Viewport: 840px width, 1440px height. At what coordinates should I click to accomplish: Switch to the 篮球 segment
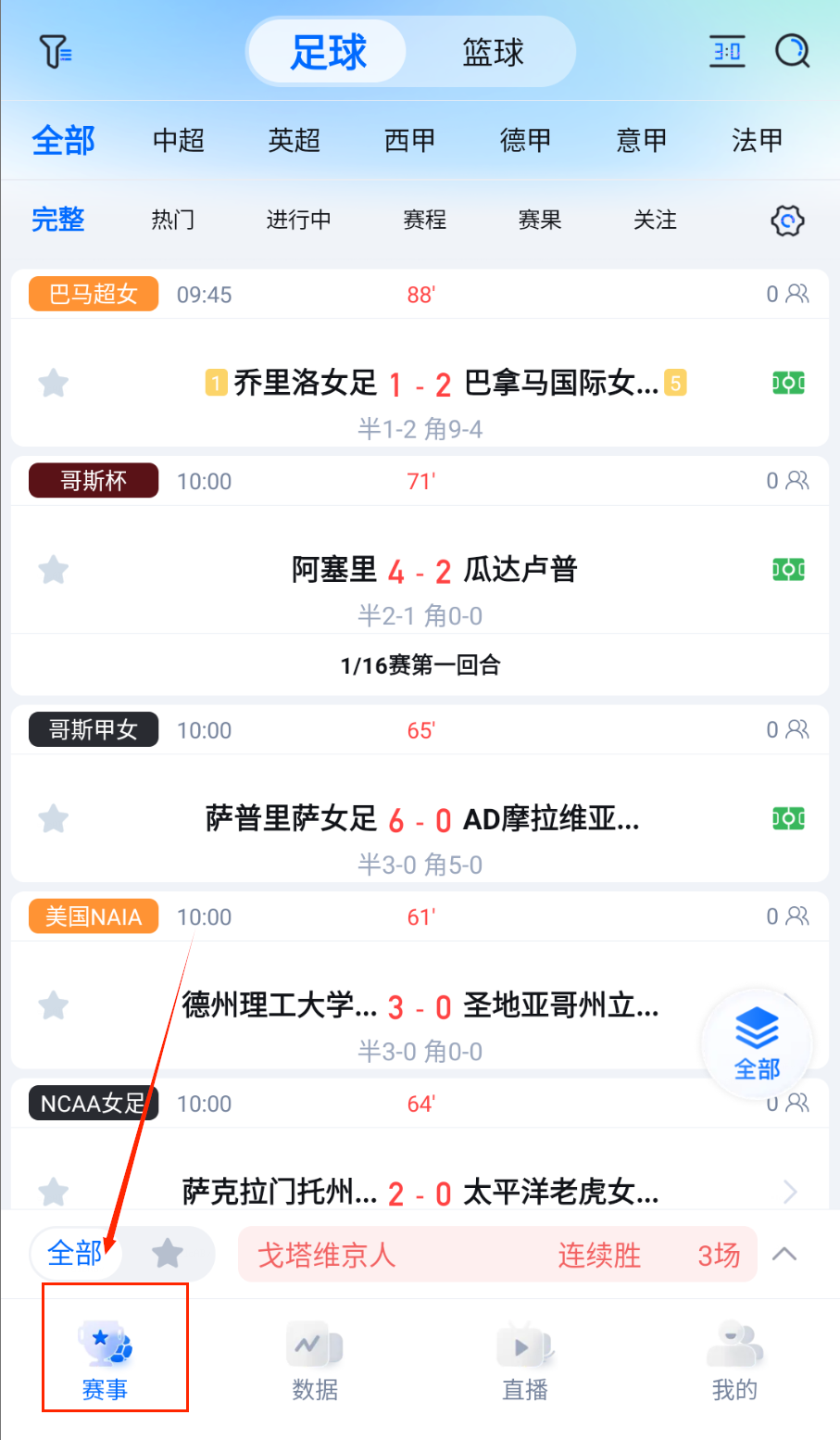[x=493, y=52]
